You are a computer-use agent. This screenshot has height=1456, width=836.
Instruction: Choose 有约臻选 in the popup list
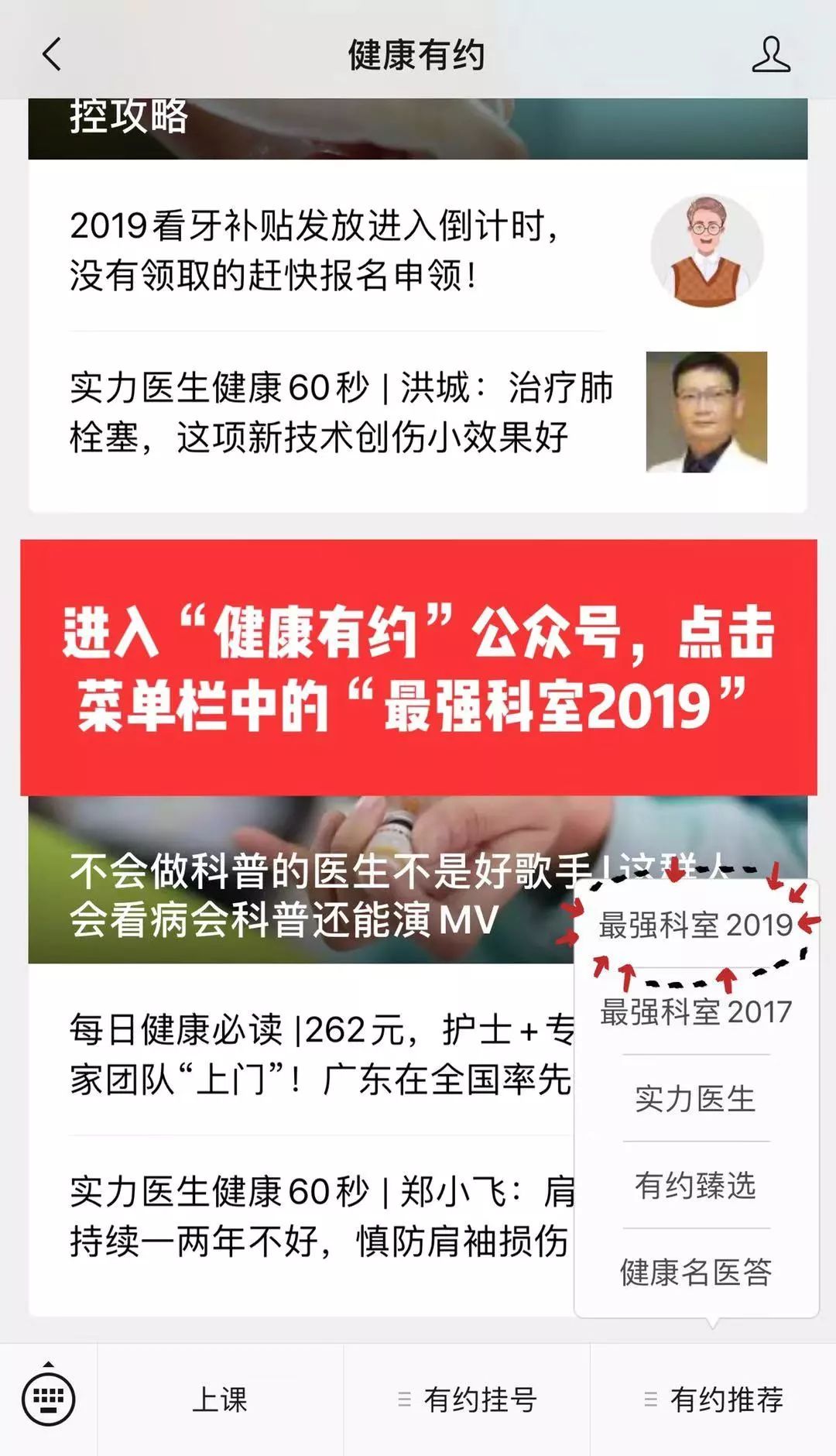coord(695,1184)
